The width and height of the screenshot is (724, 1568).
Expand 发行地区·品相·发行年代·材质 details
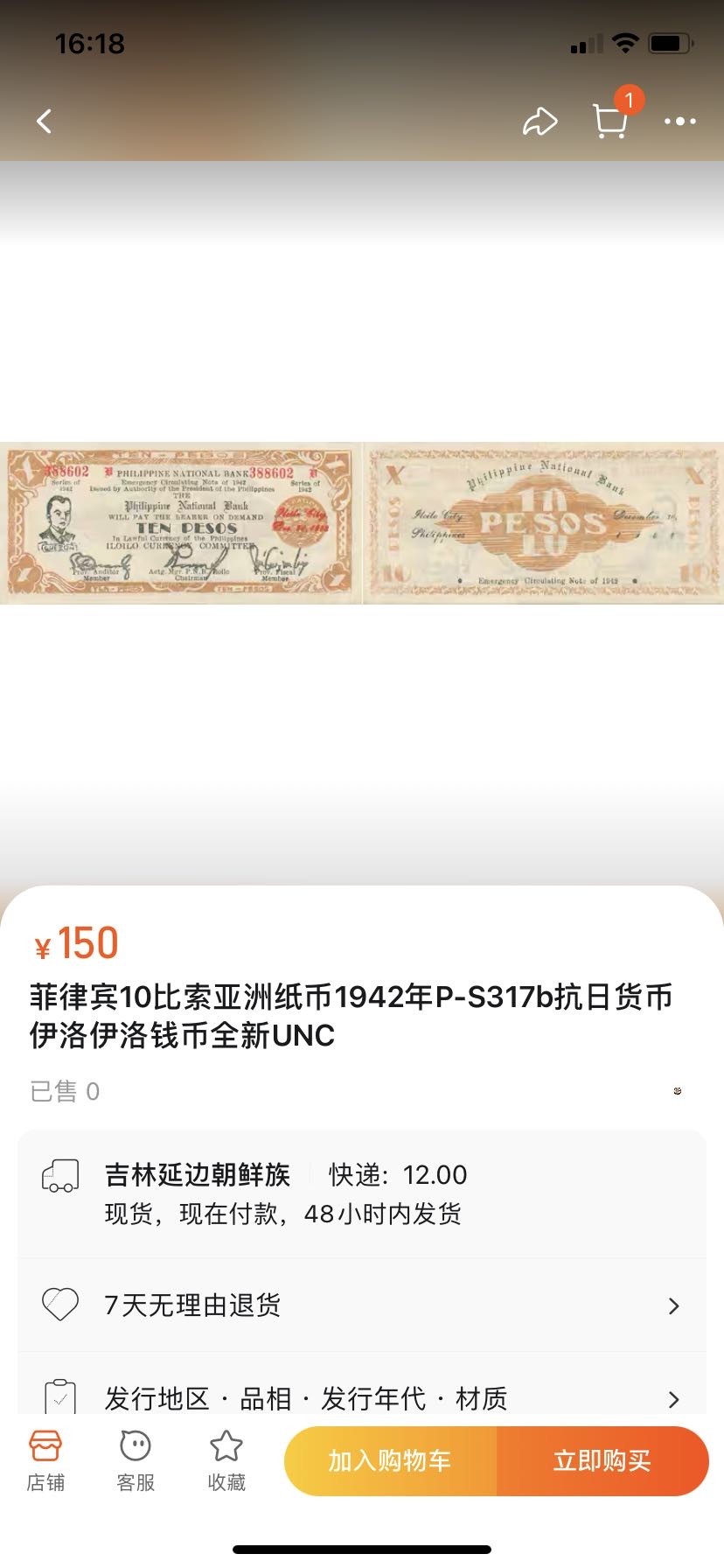click(x=362, y=1397)
